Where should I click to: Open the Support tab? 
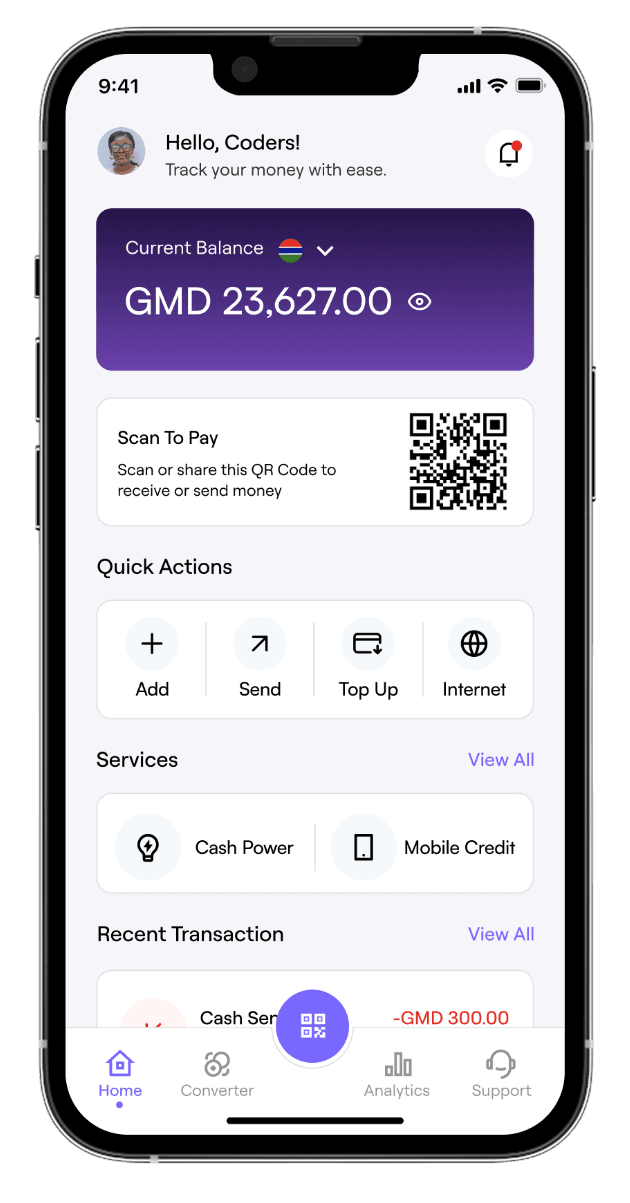click(501, 1075)
